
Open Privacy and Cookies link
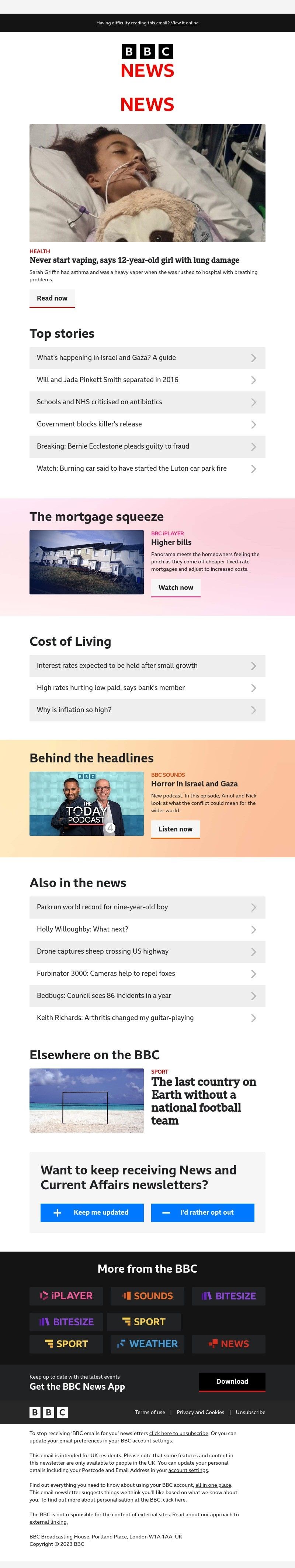[200, 1412]
